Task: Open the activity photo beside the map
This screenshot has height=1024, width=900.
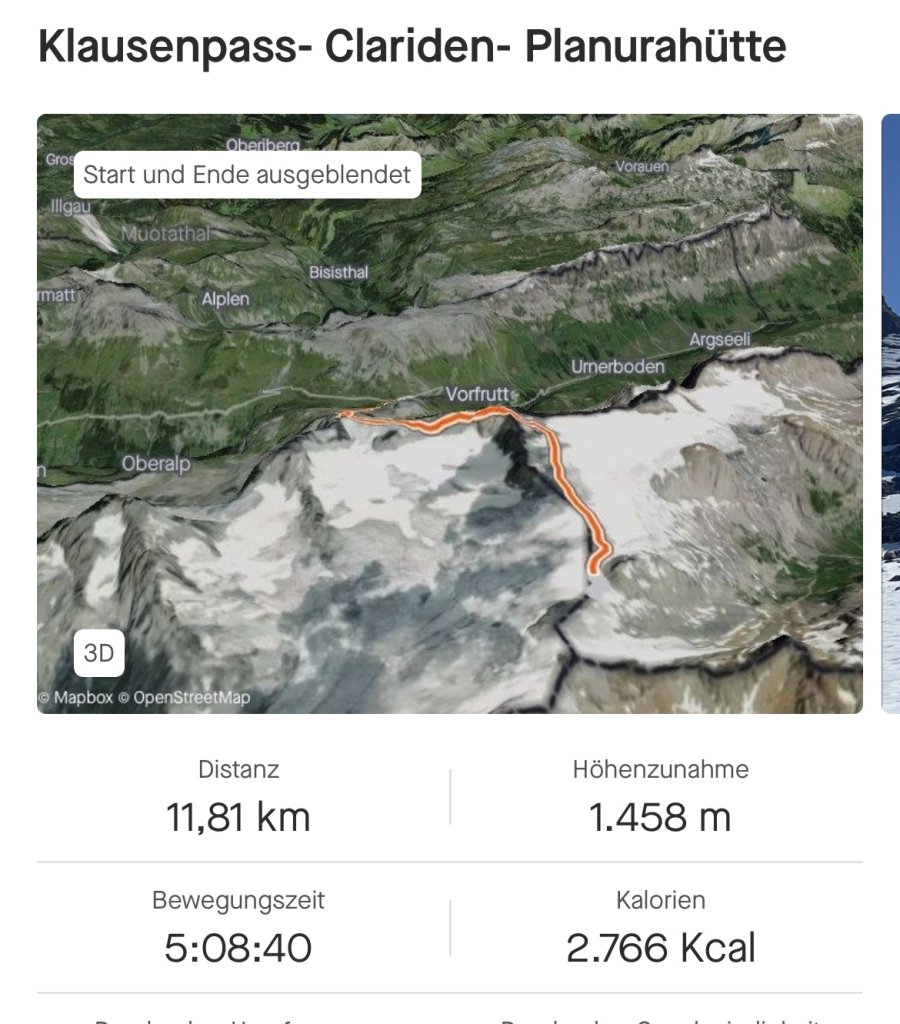Action: [x=890, y=413]
